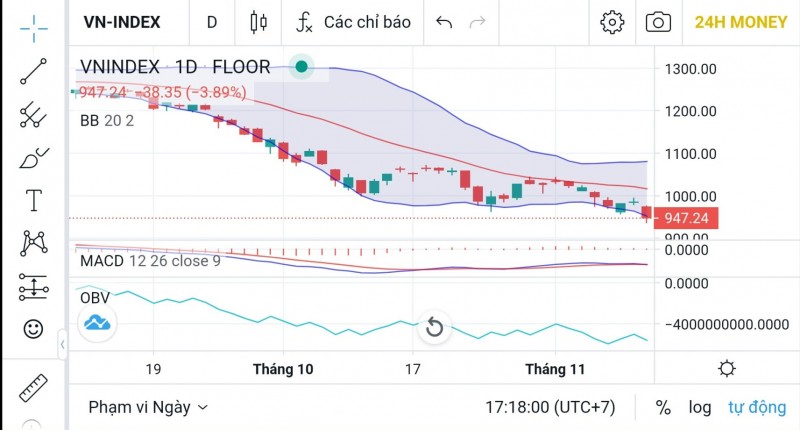The height and width of the screenshot is (430, 800).
Task: Change the D timeframe interval
Action: pyautogui.click(x=211, y=22)
